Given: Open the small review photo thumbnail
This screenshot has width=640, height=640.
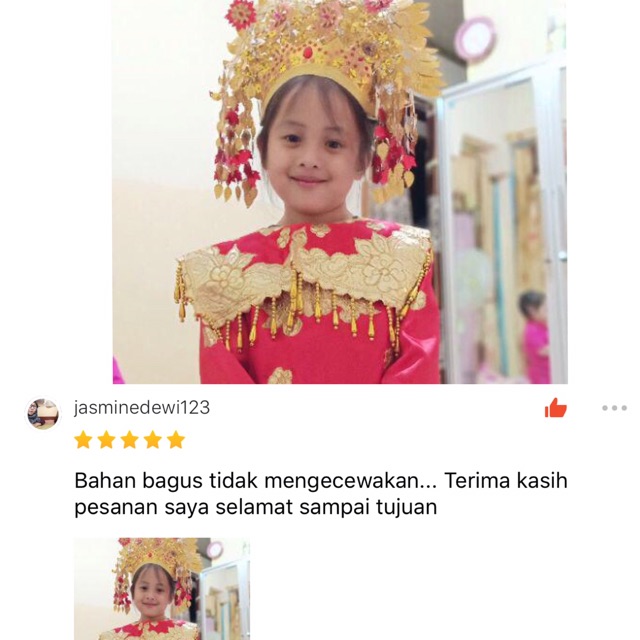Looking at the screenshot, I should click(x=161, y=589).
